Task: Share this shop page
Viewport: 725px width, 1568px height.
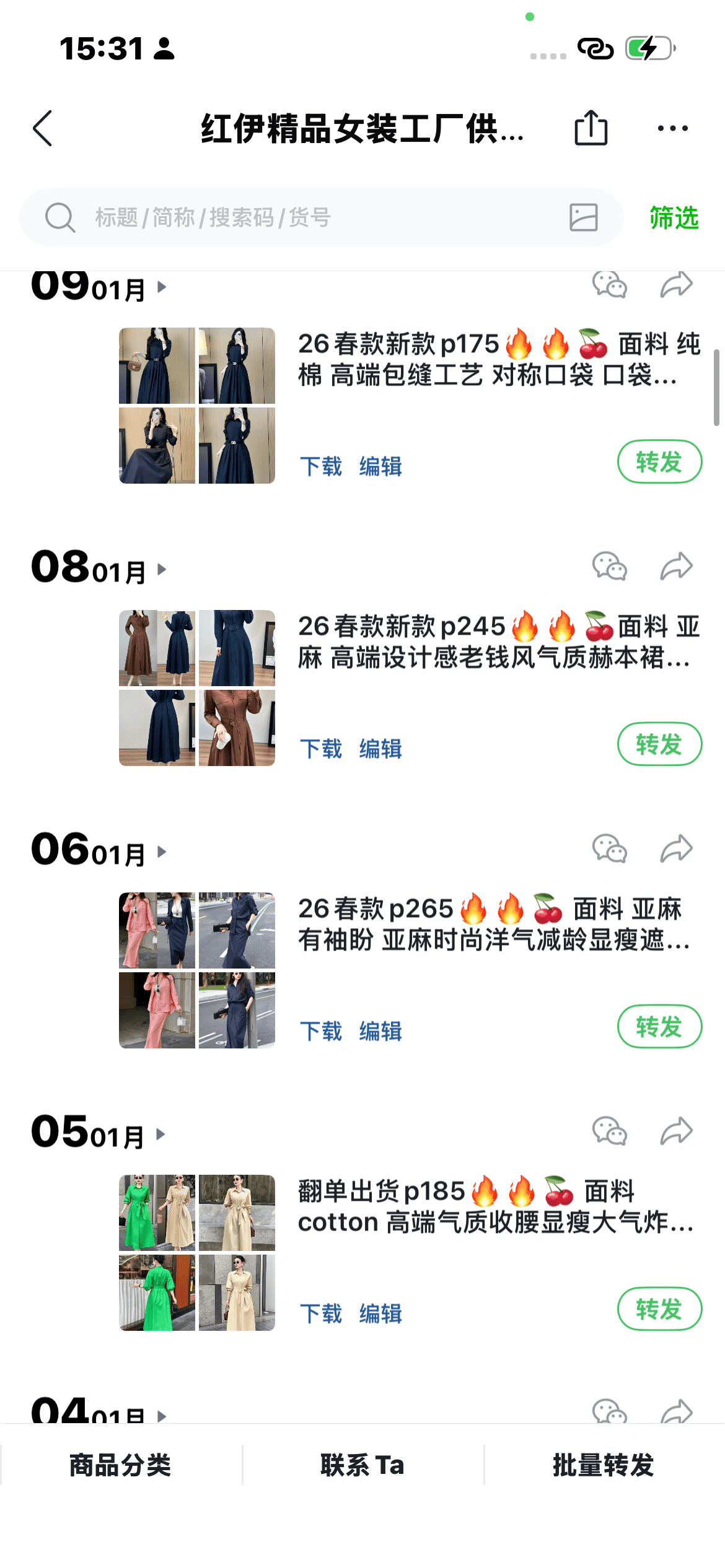Action: click(x=591, y=128)
